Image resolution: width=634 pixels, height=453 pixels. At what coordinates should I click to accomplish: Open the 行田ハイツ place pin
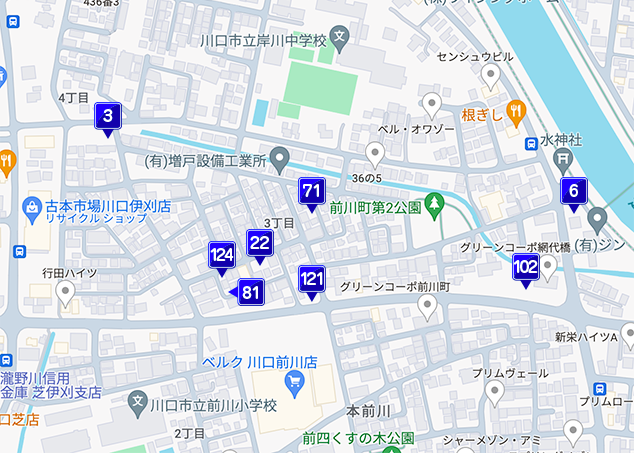pyautogui.click(x=66, y=293)
